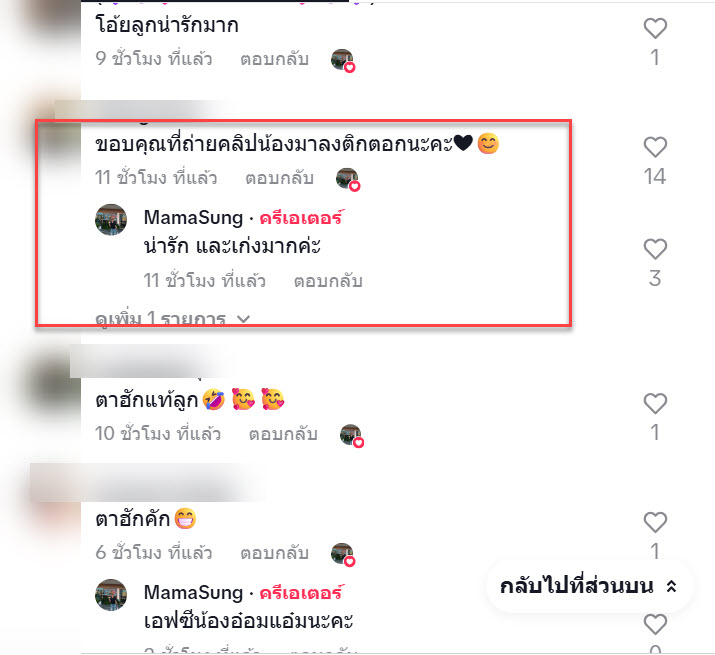Reply to the comment "โอ้ยลูกน่ารักมาก"
Viewport: 715px width, 655px height.
pos(273,59)
